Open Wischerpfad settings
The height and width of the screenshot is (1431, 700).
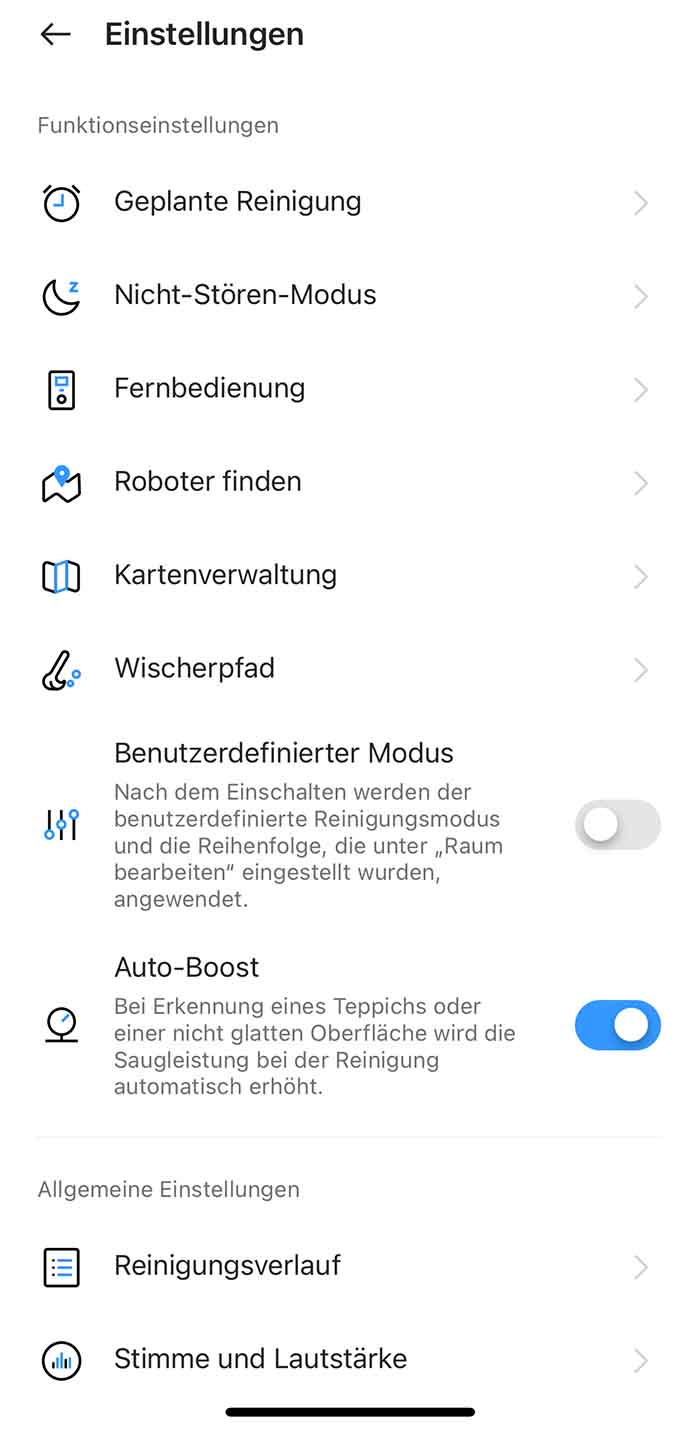(194, 668)
